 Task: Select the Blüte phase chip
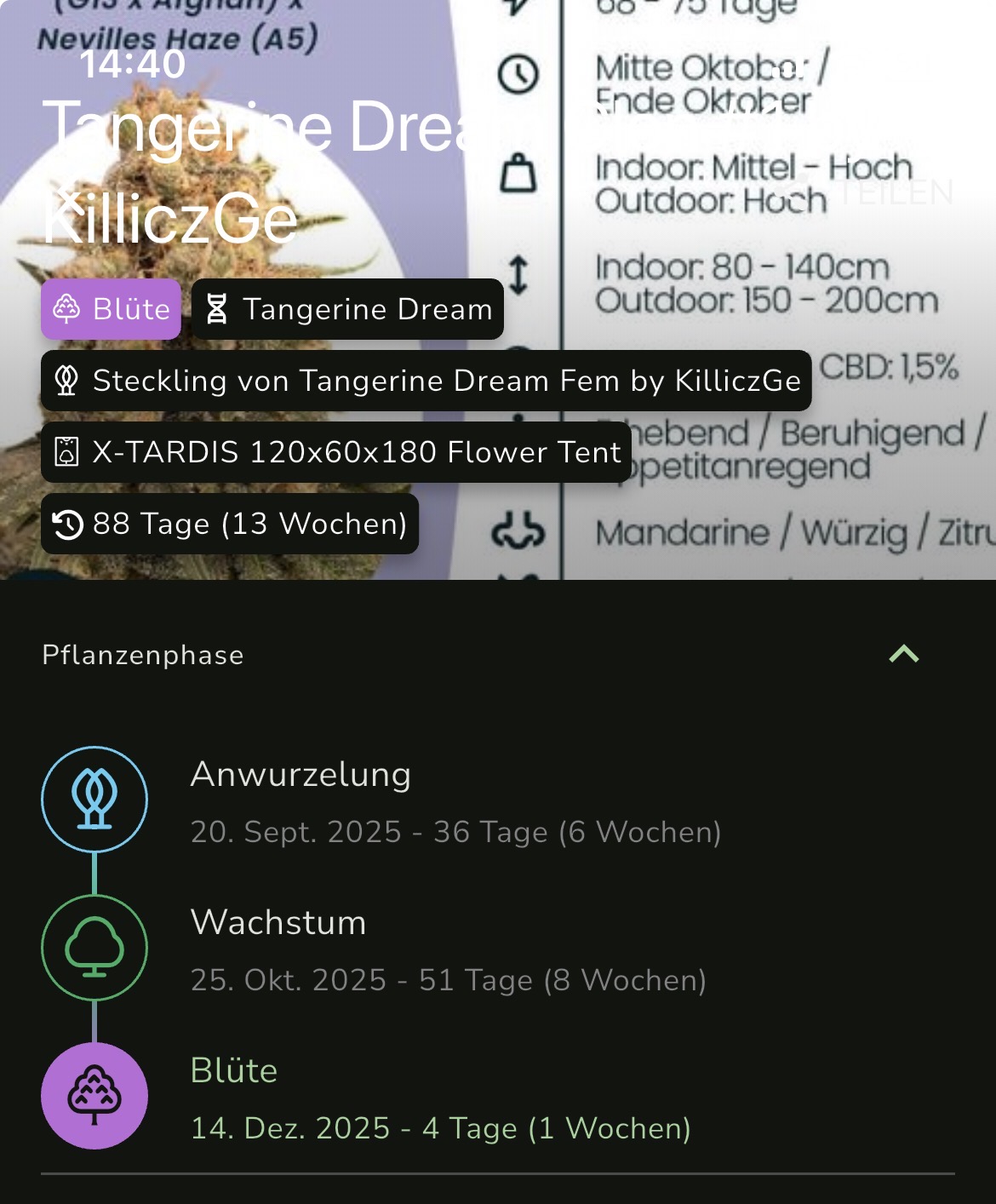(x=111, y=309)
